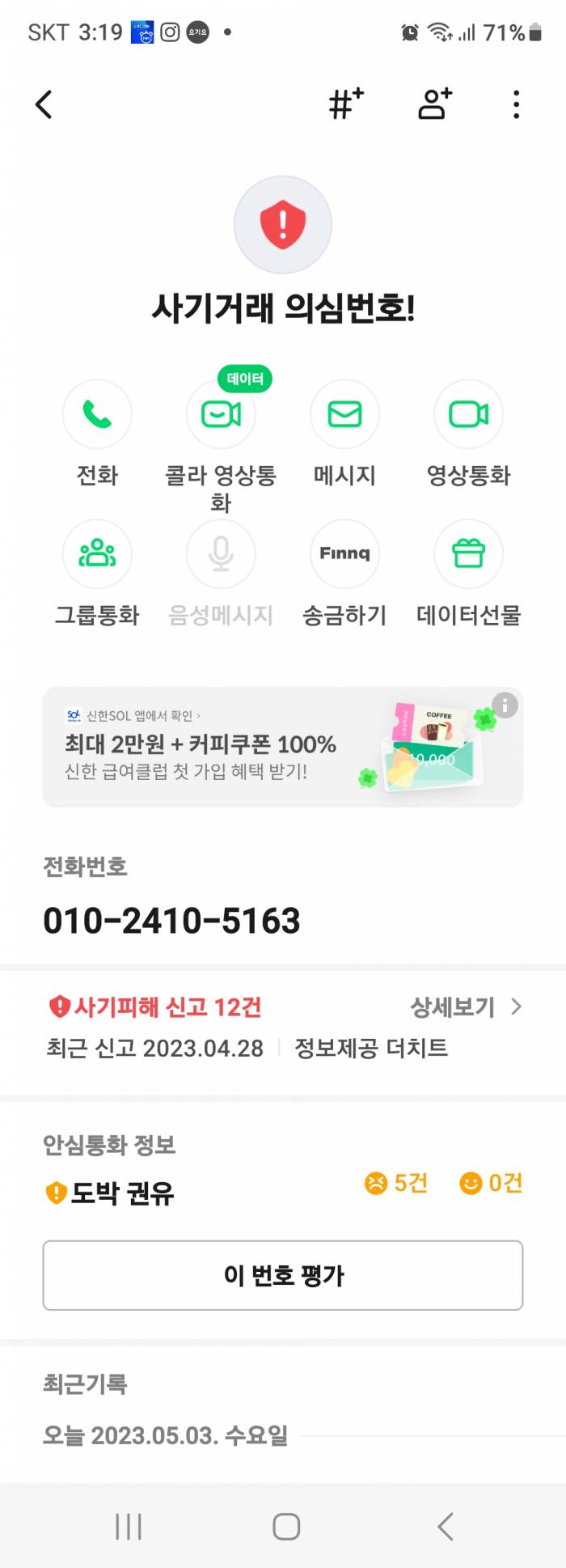The image size is (566, 1568).
Task: Tap the hashtag plus icon
Action: pos(345,104)
